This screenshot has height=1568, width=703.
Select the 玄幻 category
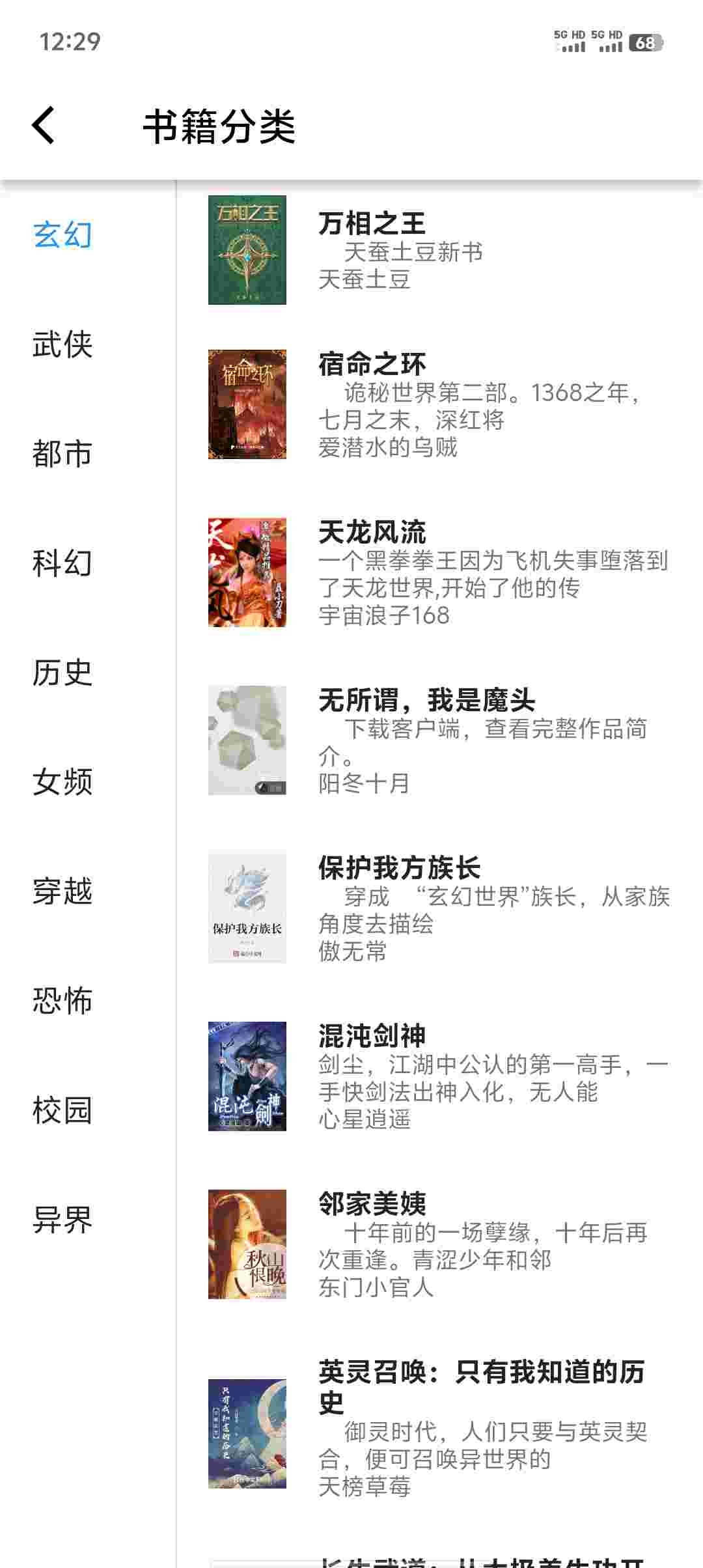click(62, 234)
